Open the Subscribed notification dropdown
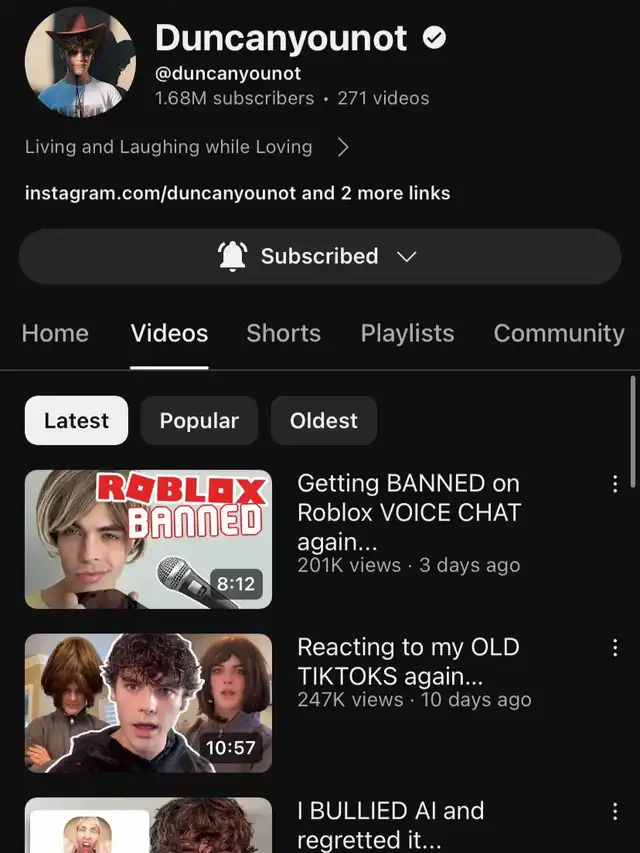640x853 pixels. (319, 257)
